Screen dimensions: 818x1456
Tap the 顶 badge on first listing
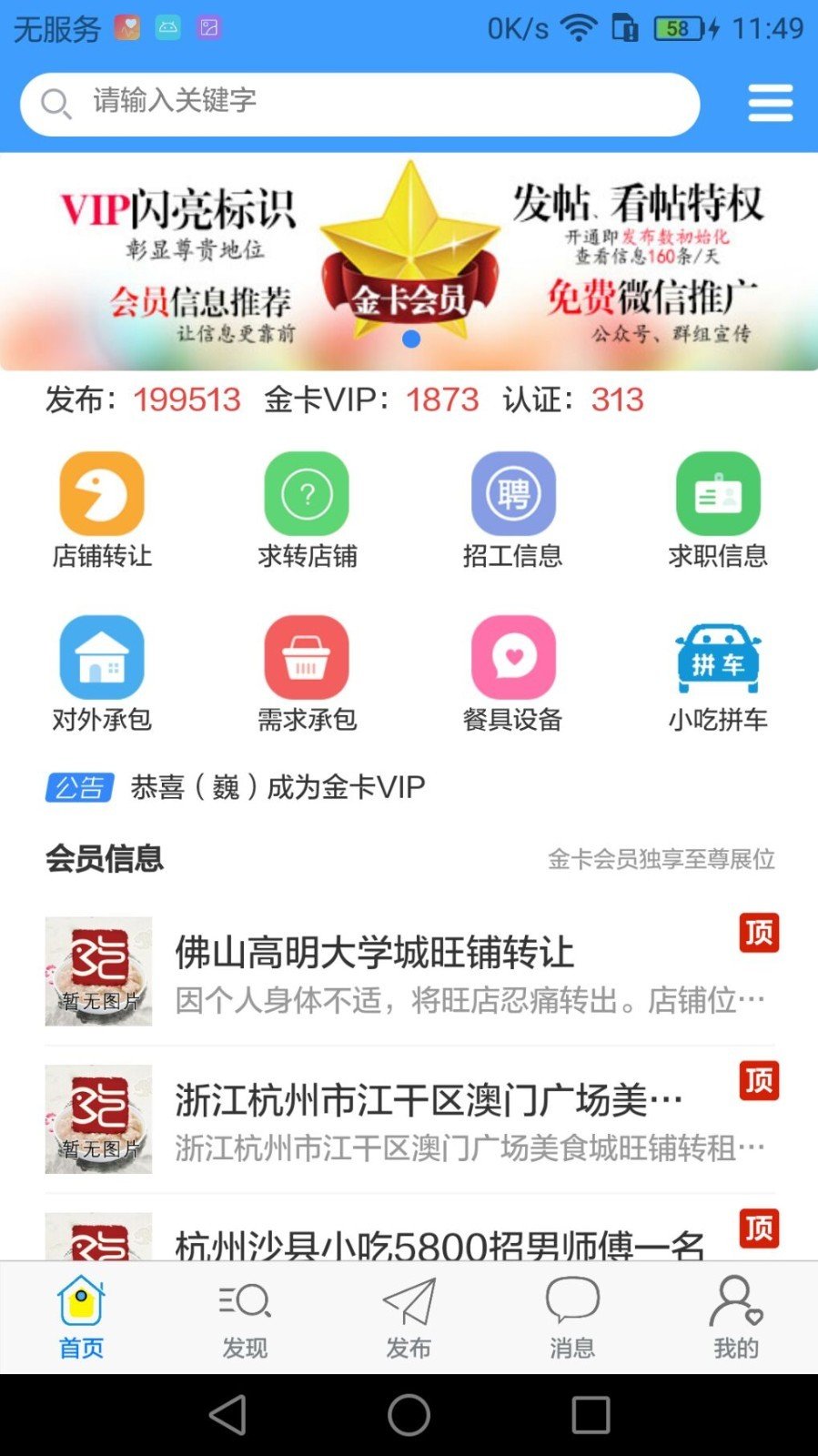pos(760,932)
